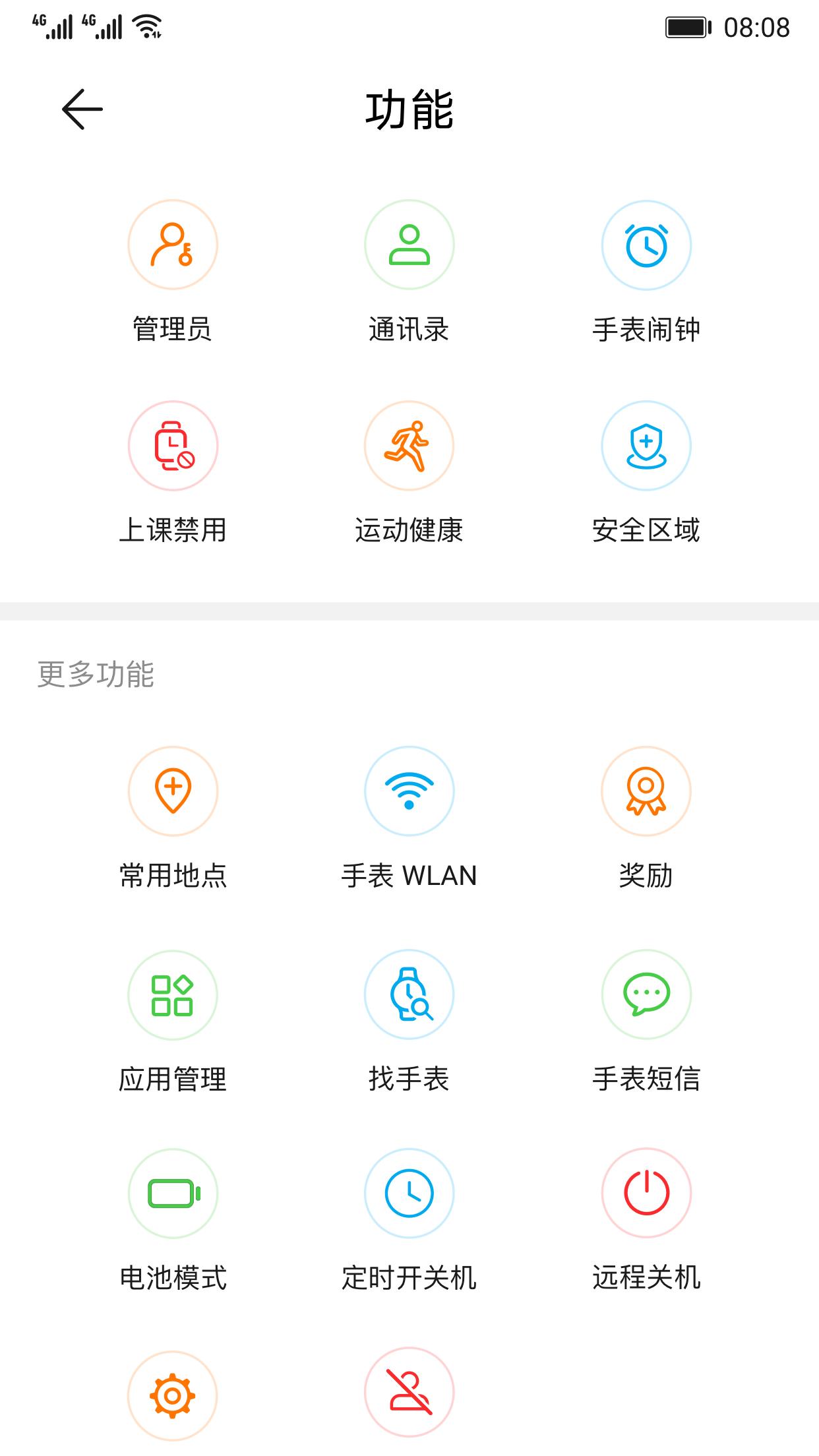Screen dimensions: 819x1456
Task: Open 手表闹钟 watch alarm
Action: point(646,245)
